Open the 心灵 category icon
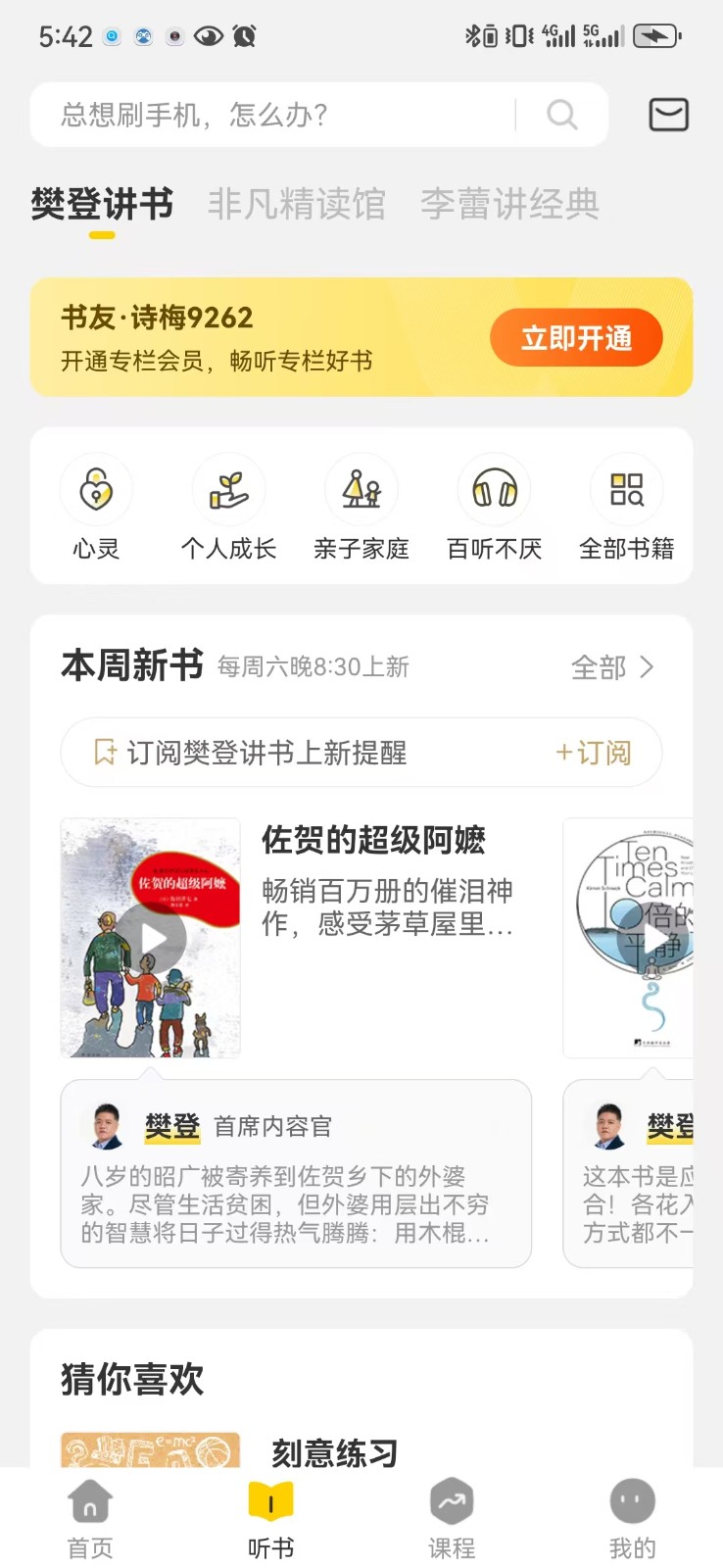723x1568 pixels. (x=97, y=489)
